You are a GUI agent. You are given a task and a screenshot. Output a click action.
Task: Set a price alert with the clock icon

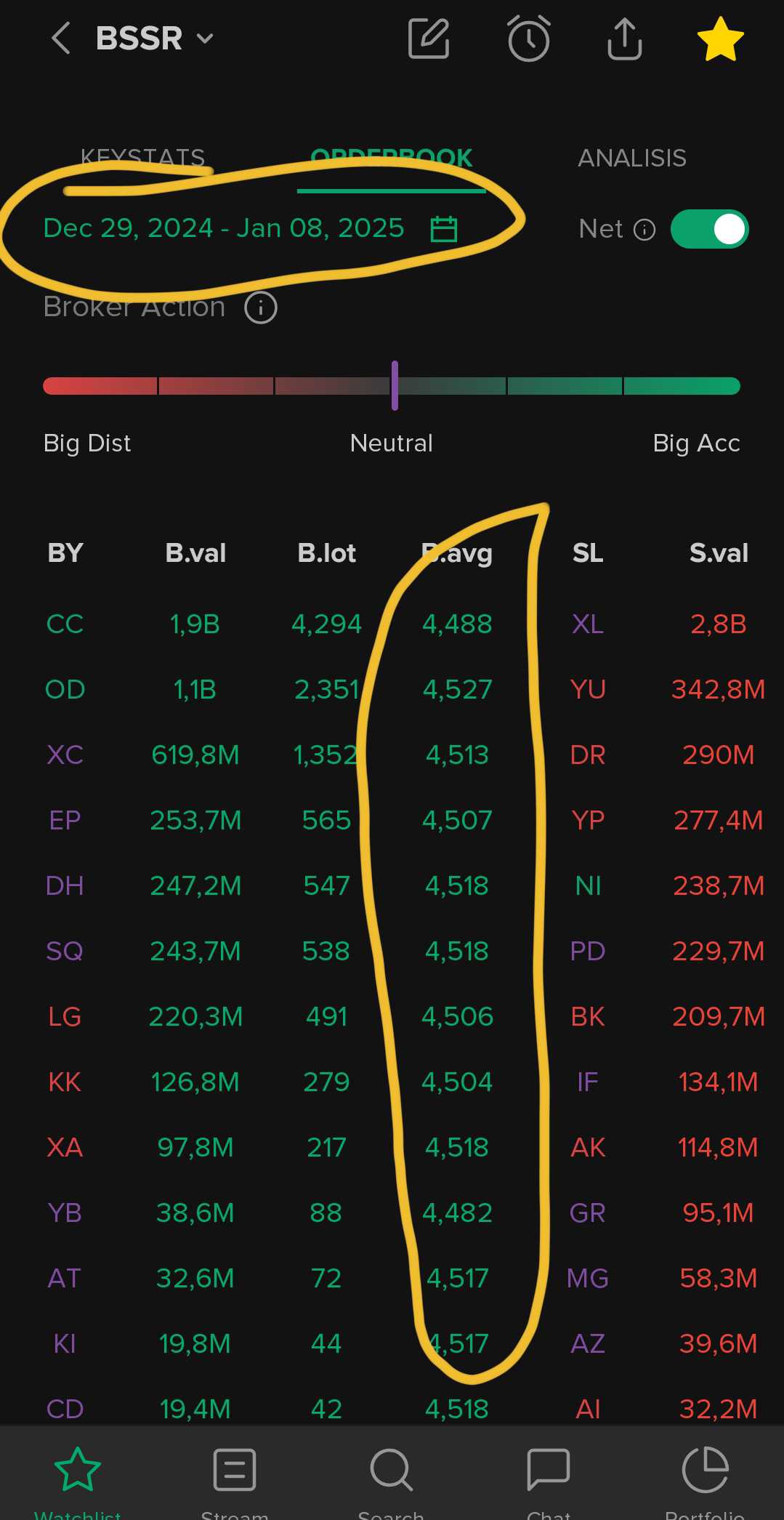[x=528, y=39]
